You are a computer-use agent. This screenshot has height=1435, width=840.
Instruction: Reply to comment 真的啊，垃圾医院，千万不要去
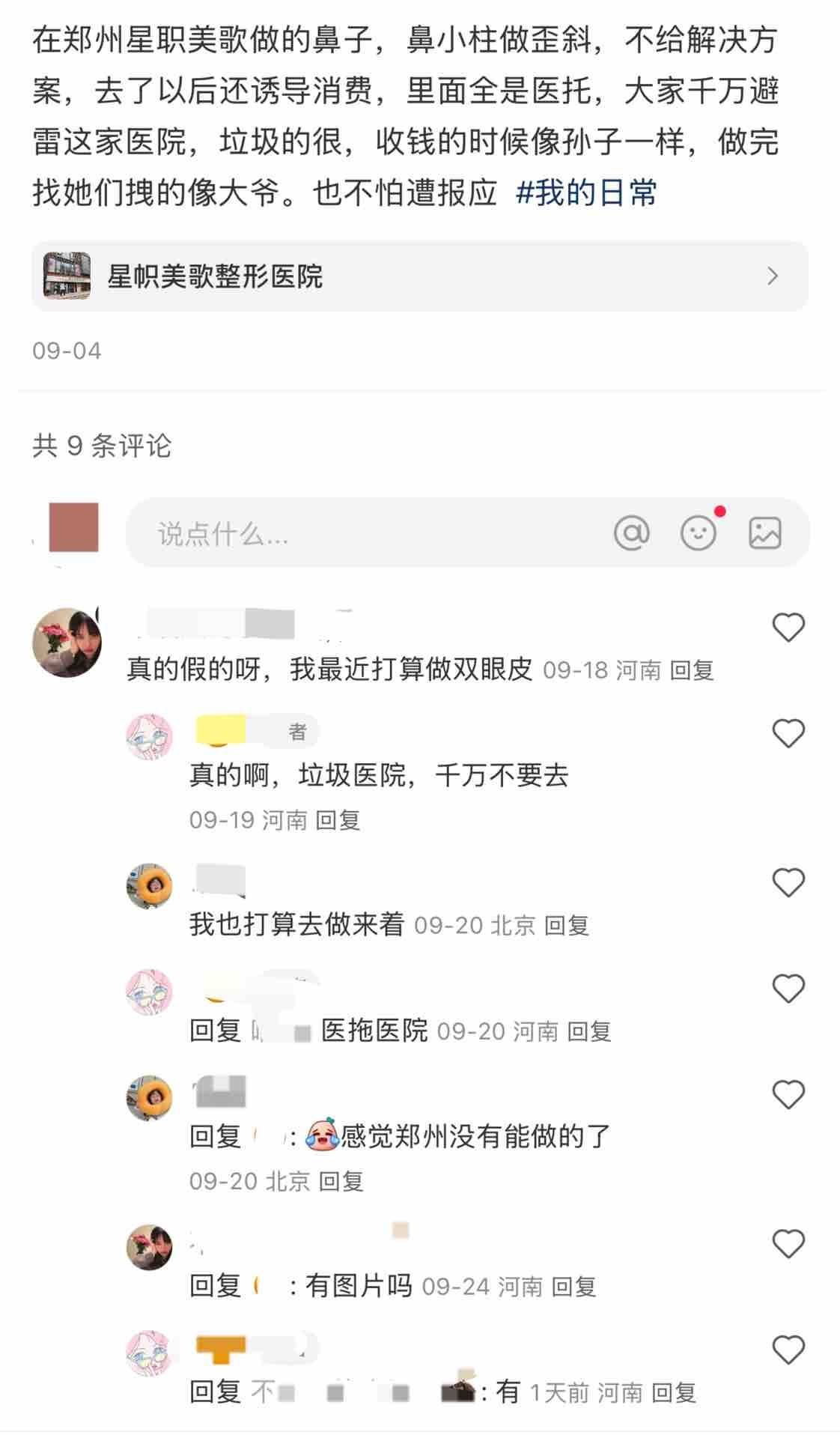(338, 820)
